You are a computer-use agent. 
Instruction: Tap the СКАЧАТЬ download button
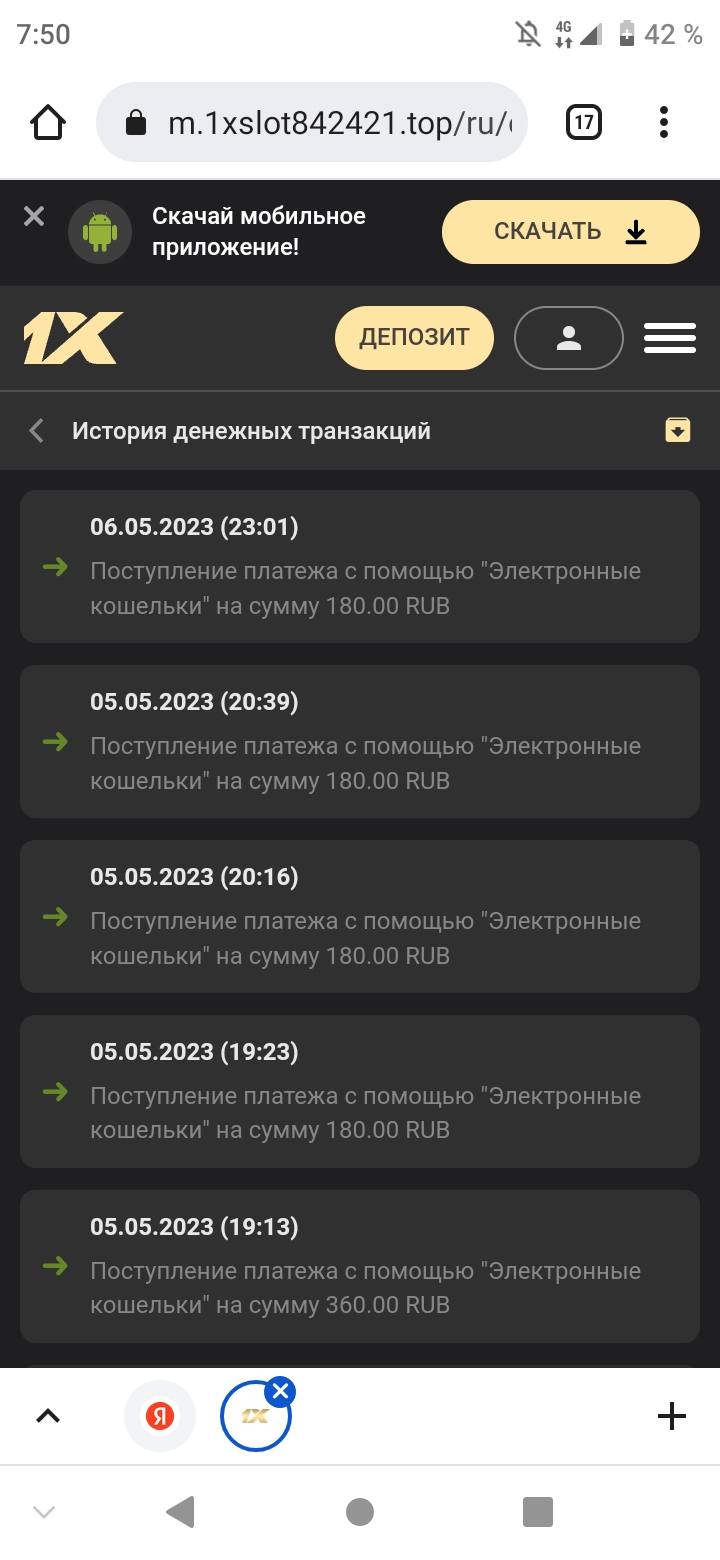[570, 232]
